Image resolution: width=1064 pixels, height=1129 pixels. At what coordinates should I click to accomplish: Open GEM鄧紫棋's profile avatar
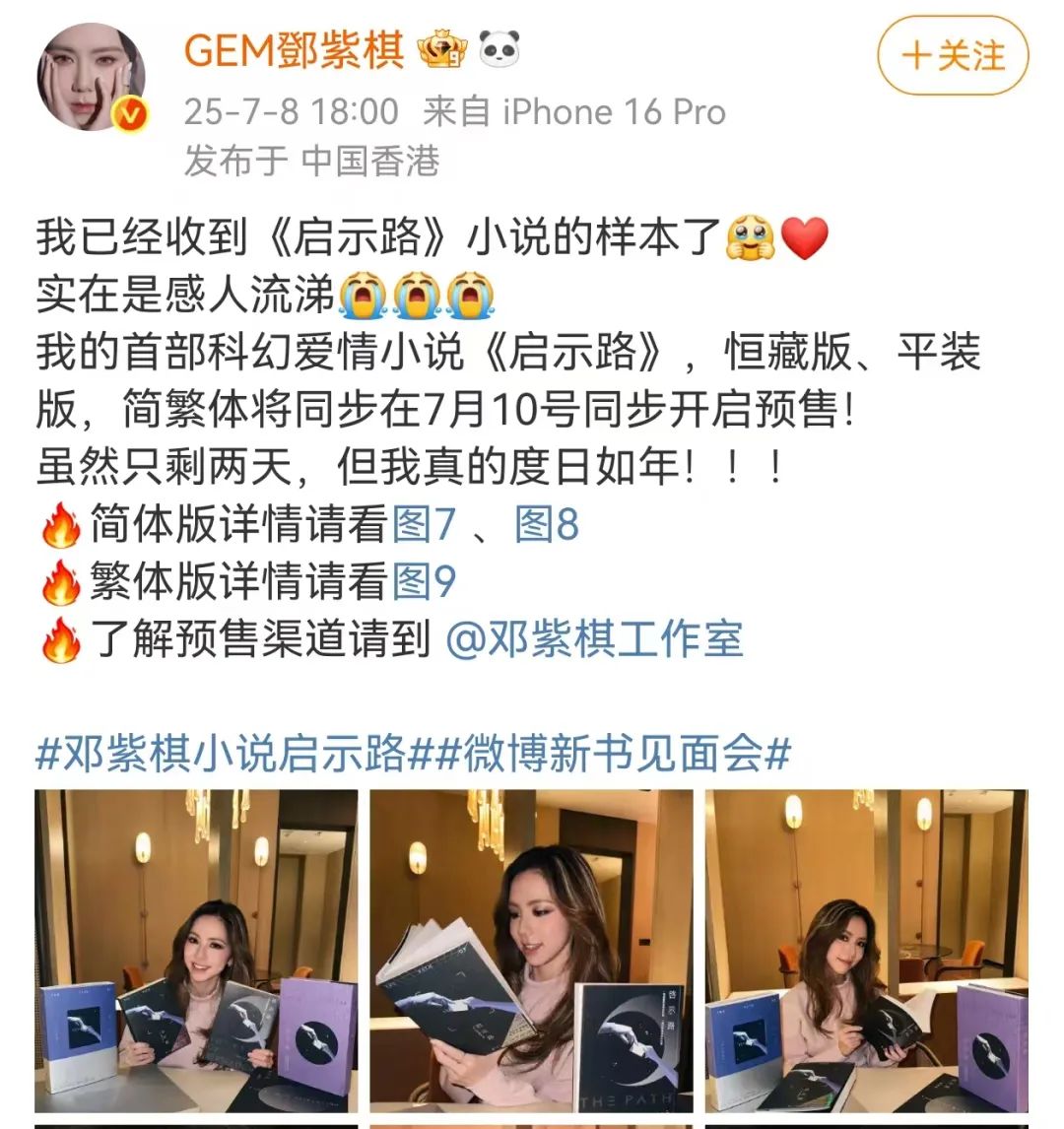(91, 77)
